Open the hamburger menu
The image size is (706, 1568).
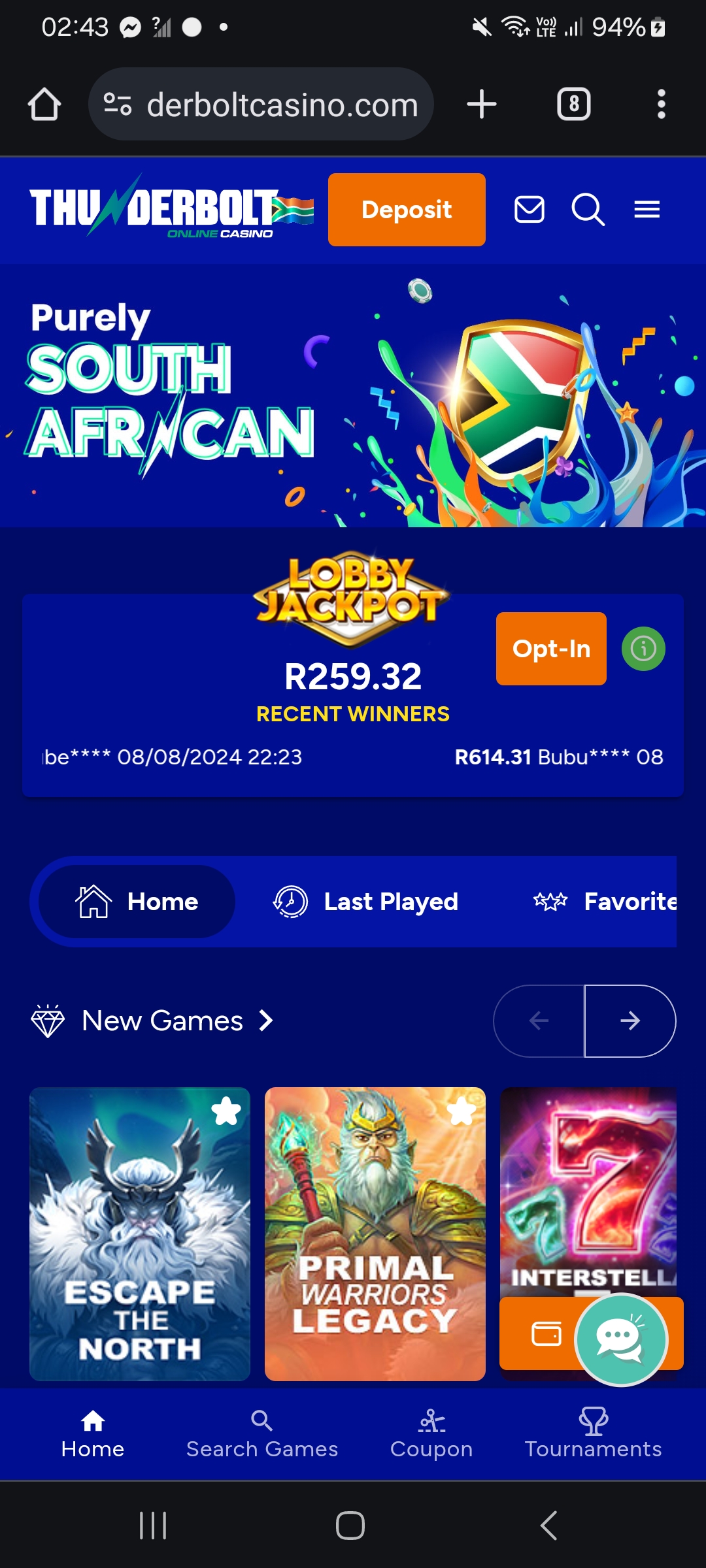(x=647, y=210)
